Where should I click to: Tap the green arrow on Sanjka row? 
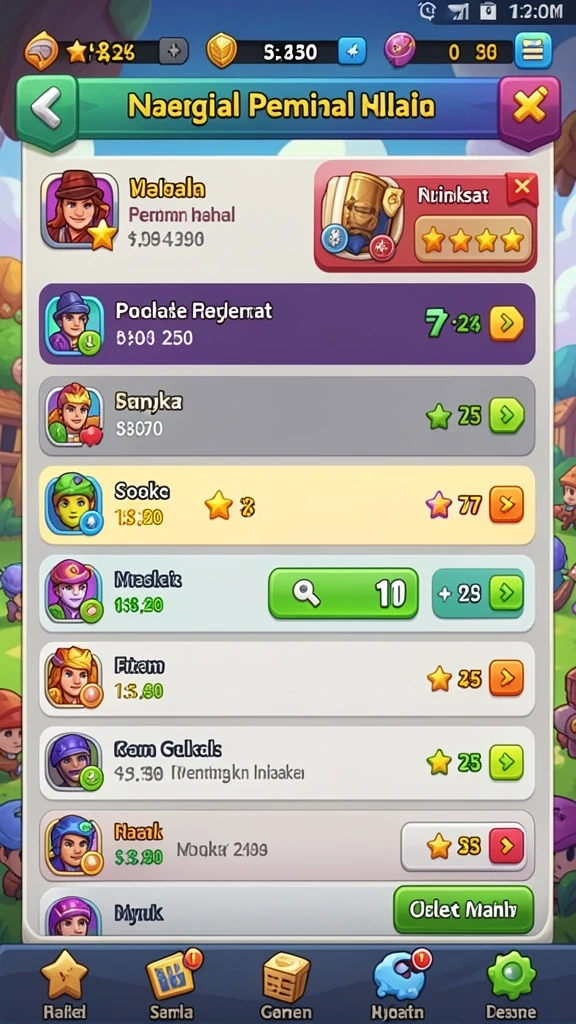point(506,415)
